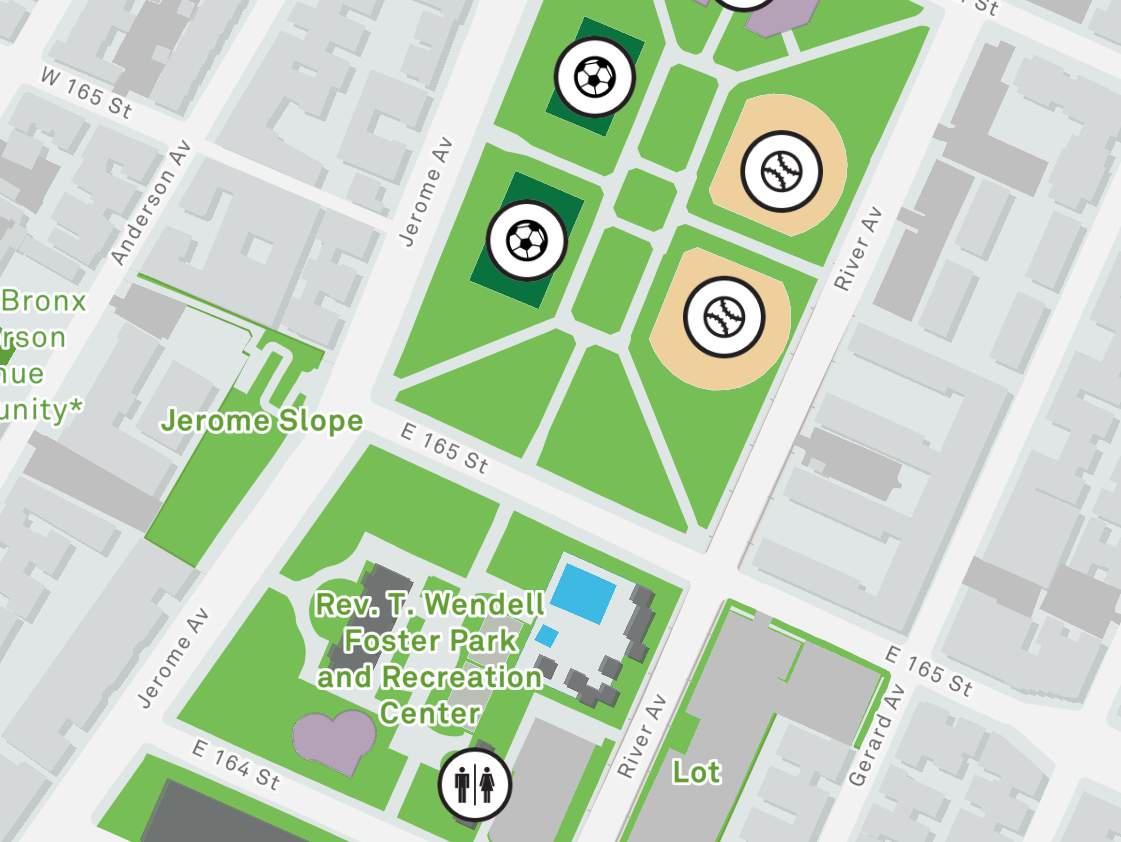Open the baseball field marker closest to E 165 St

724,317
